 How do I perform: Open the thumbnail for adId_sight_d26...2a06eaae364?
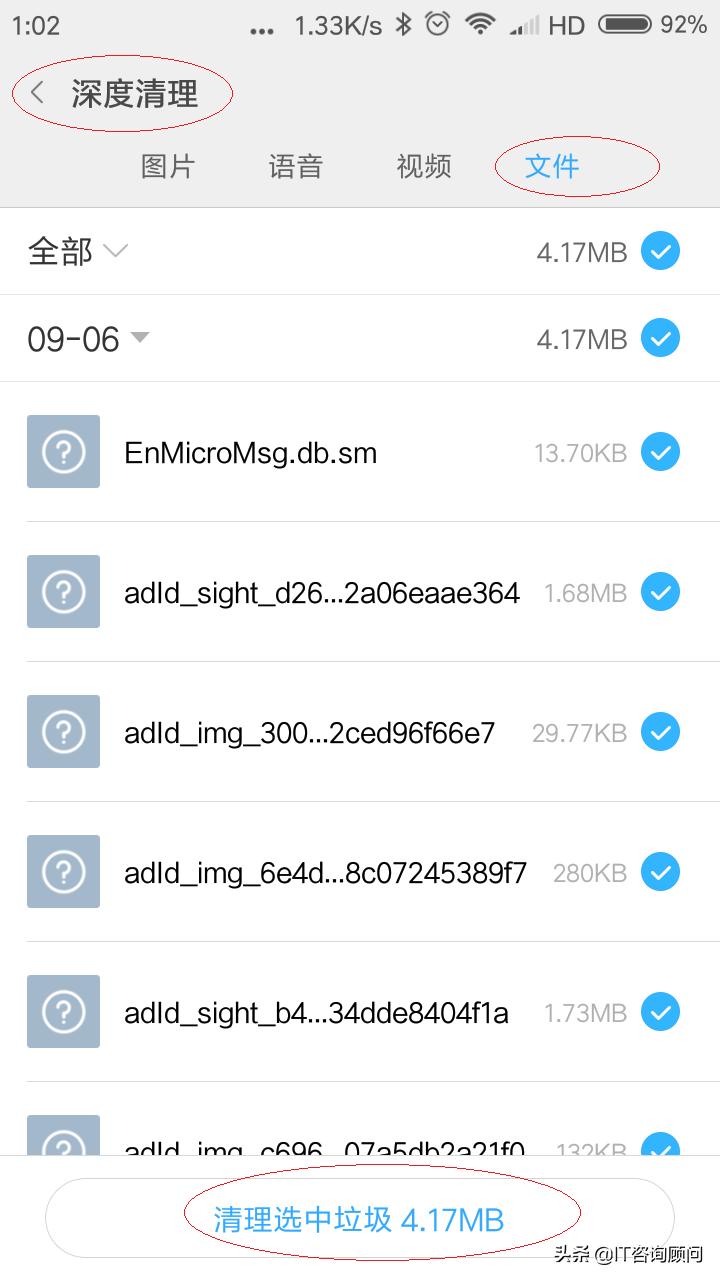[x=63, y=591]
